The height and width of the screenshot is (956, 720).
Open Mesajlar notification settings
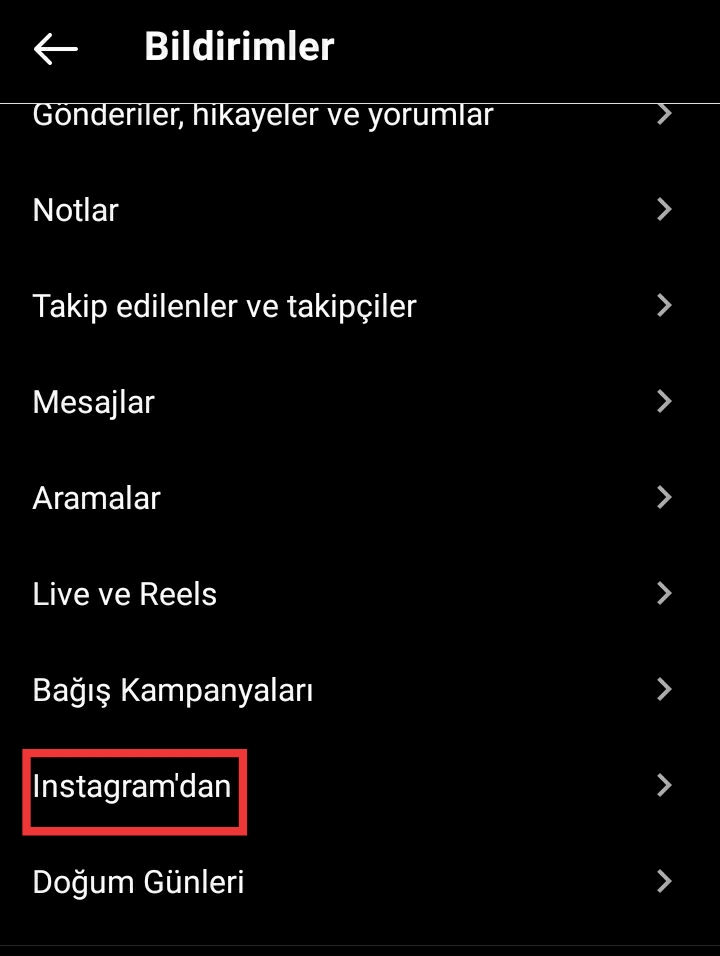(x=94, y=402)
